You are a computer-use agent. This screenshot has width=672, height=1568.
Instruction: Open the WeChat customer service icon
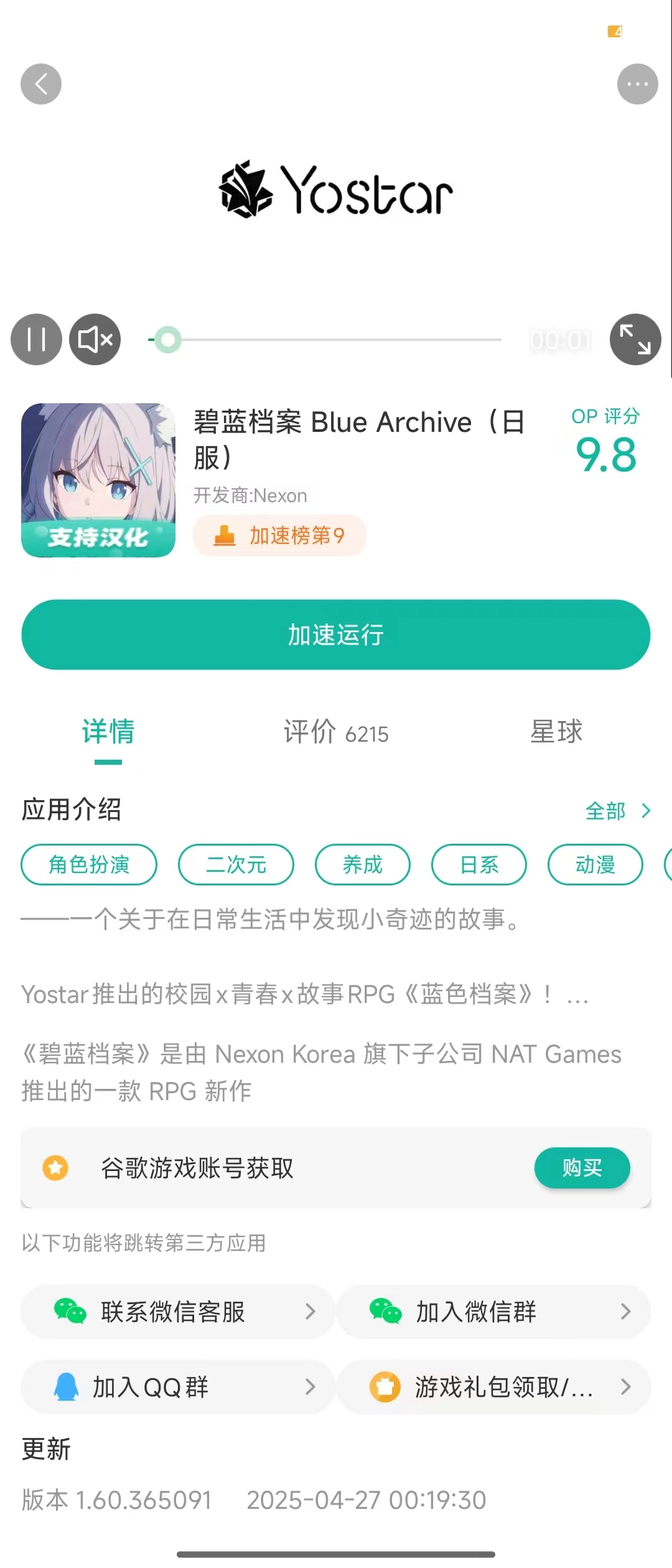pos(70,1311)
